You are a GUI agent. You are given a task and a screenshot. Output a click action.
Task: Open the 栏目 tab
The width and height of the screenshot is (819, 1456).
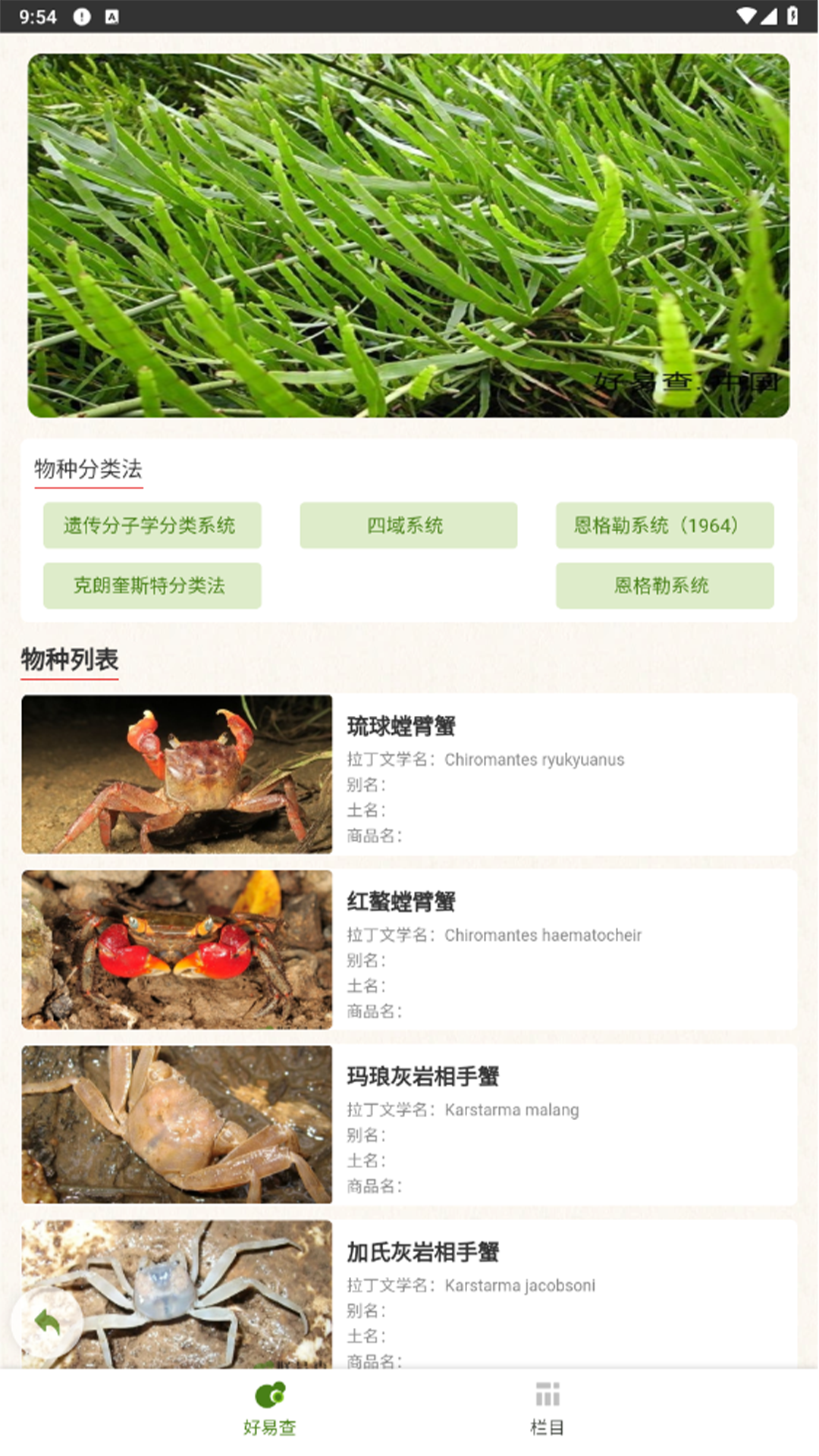[547, 1410]
